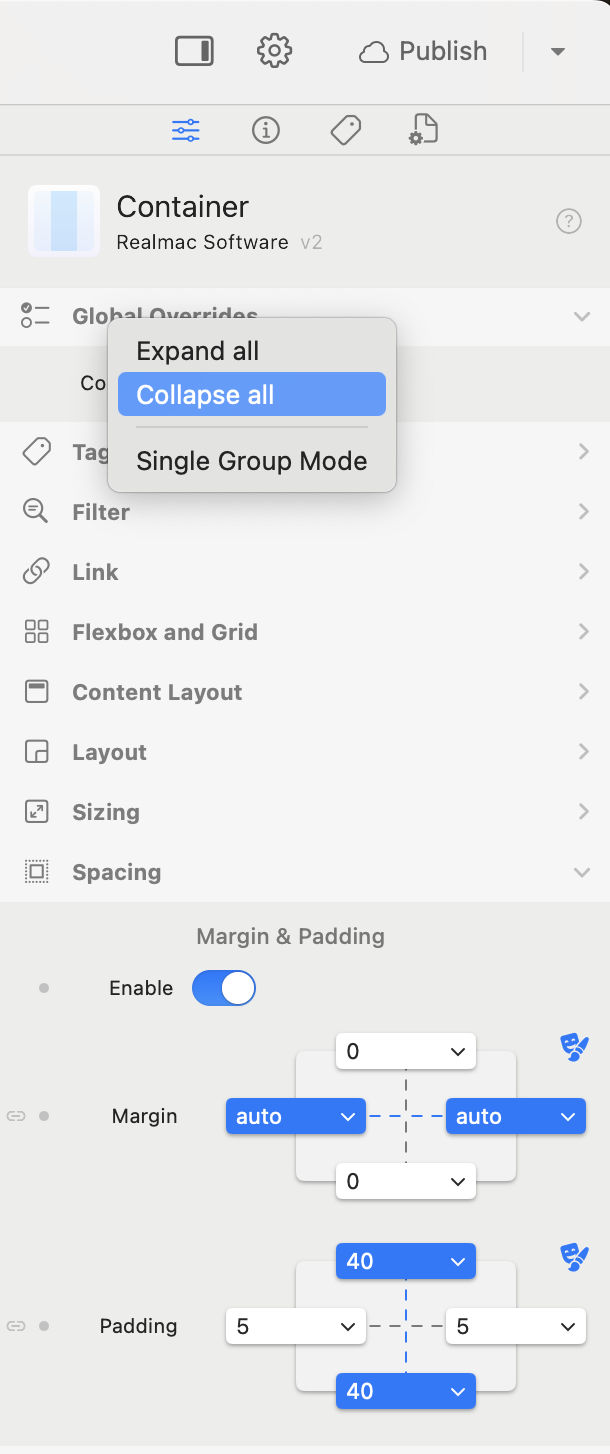Select Collapse all in the menu
This screenshot has height=1454, width=610.
[251, 395]
